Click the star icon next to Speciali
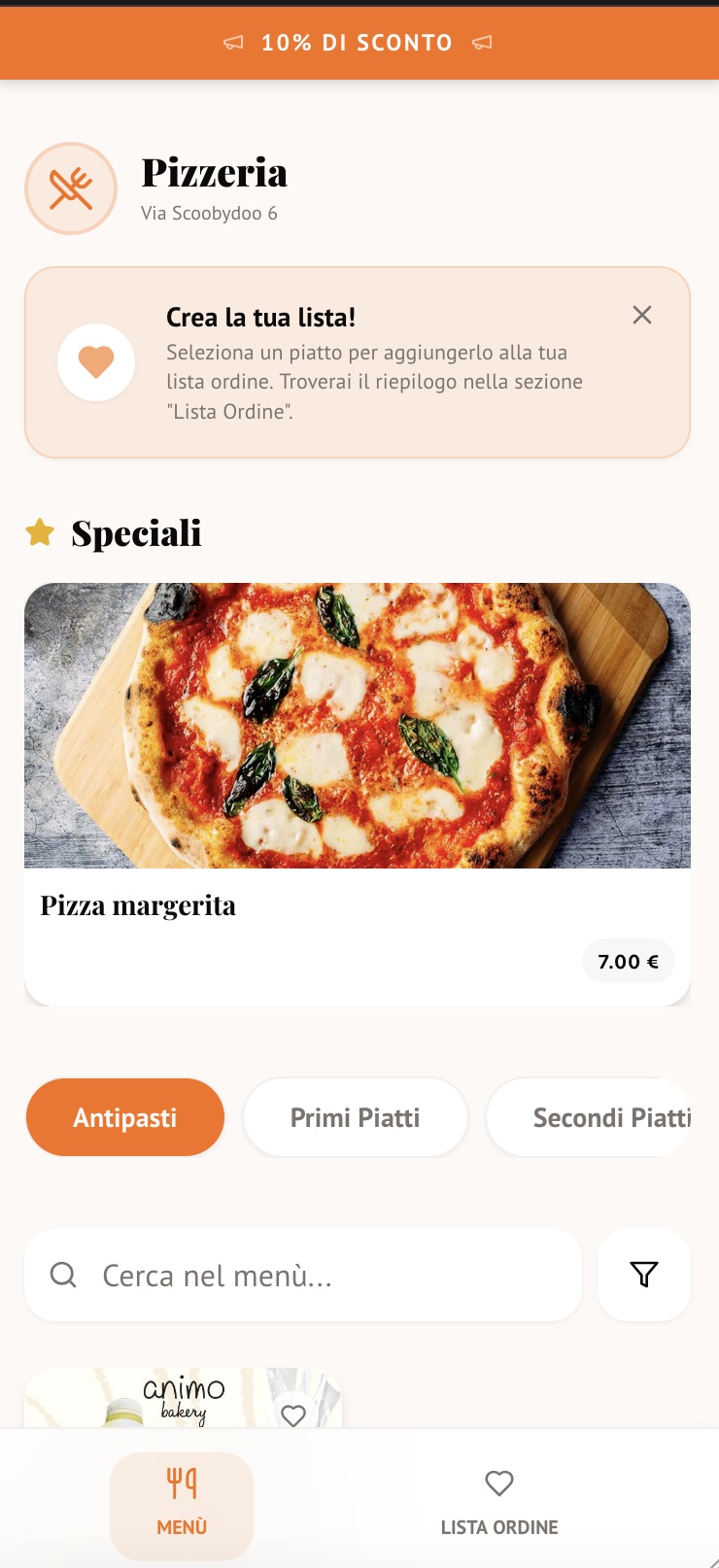 coord(39,532)
